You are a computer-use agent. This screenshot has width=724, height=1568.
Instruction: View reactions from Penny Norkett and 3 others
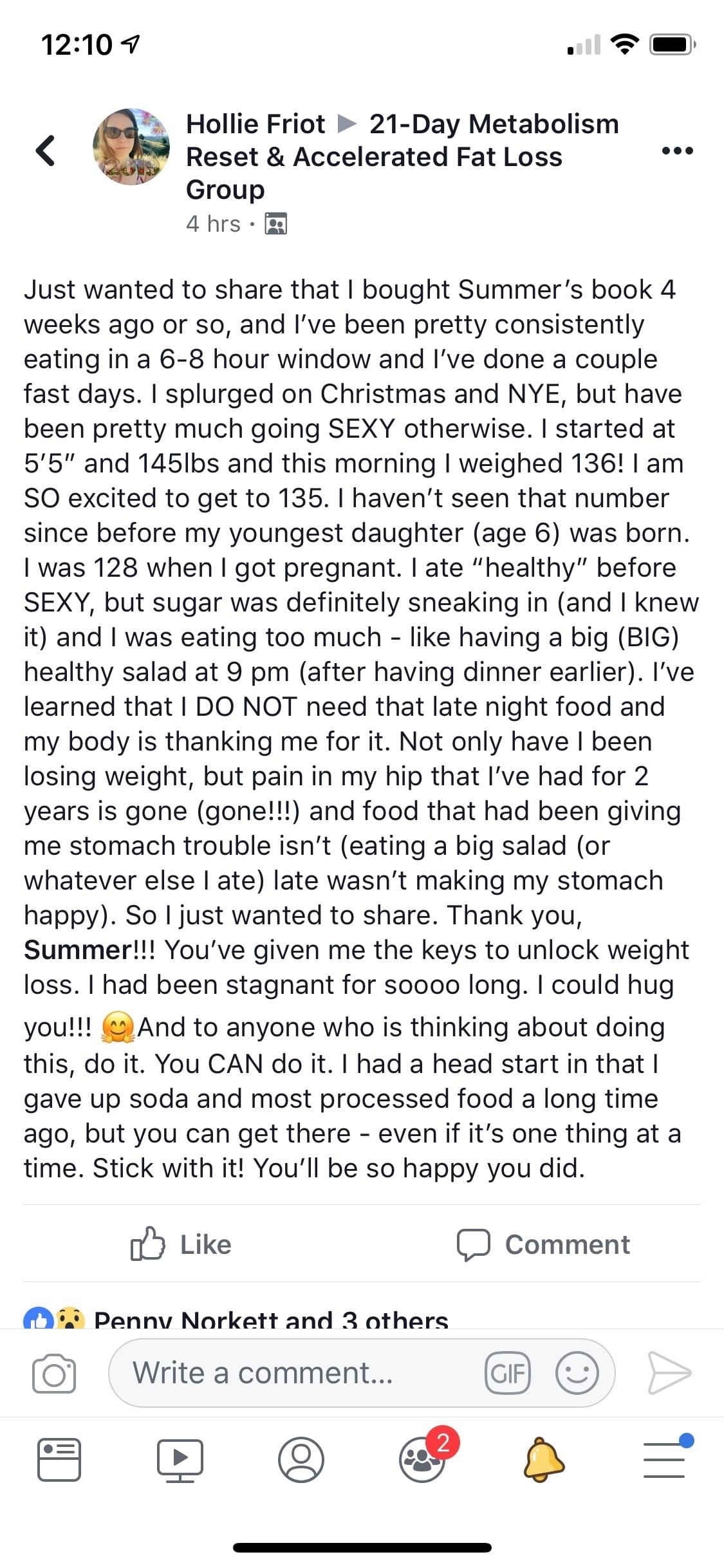click(x=236, y=1320)
